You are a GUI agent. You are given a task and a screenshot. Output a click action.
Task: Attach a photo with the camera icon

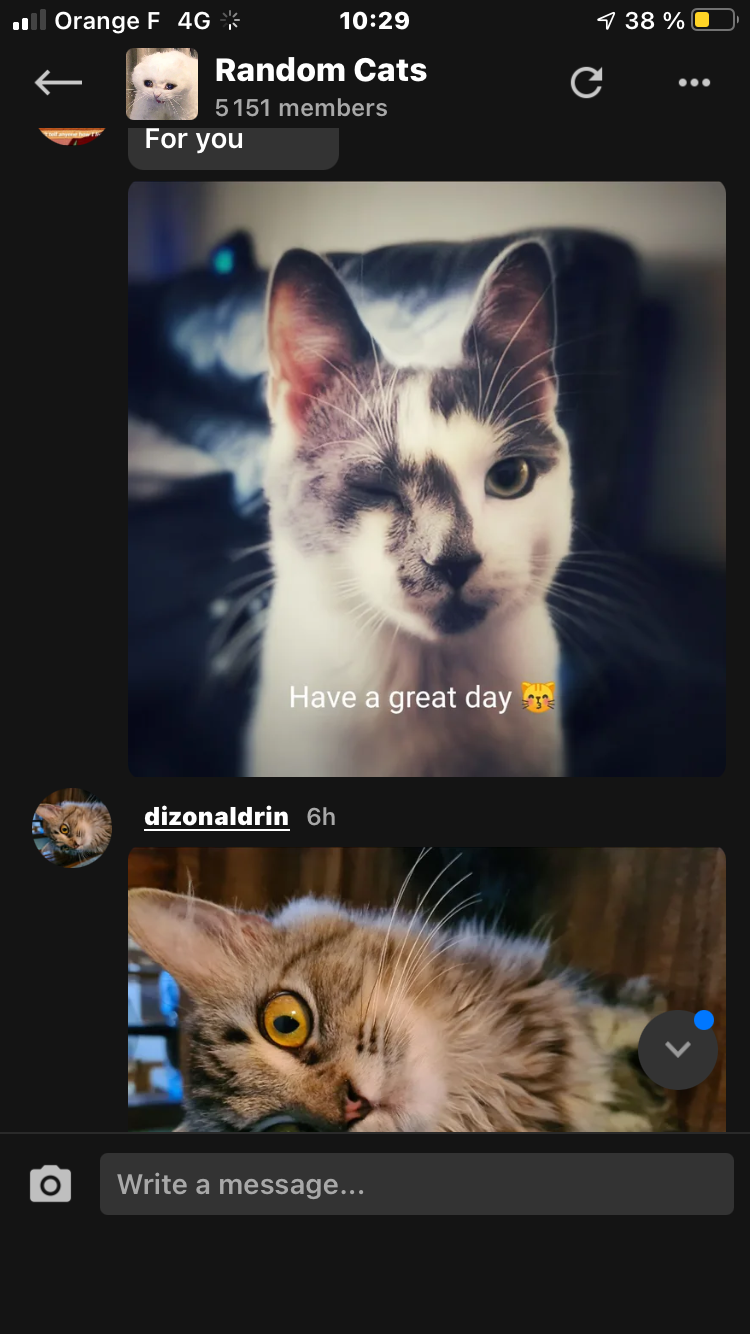click(50, 1184)
